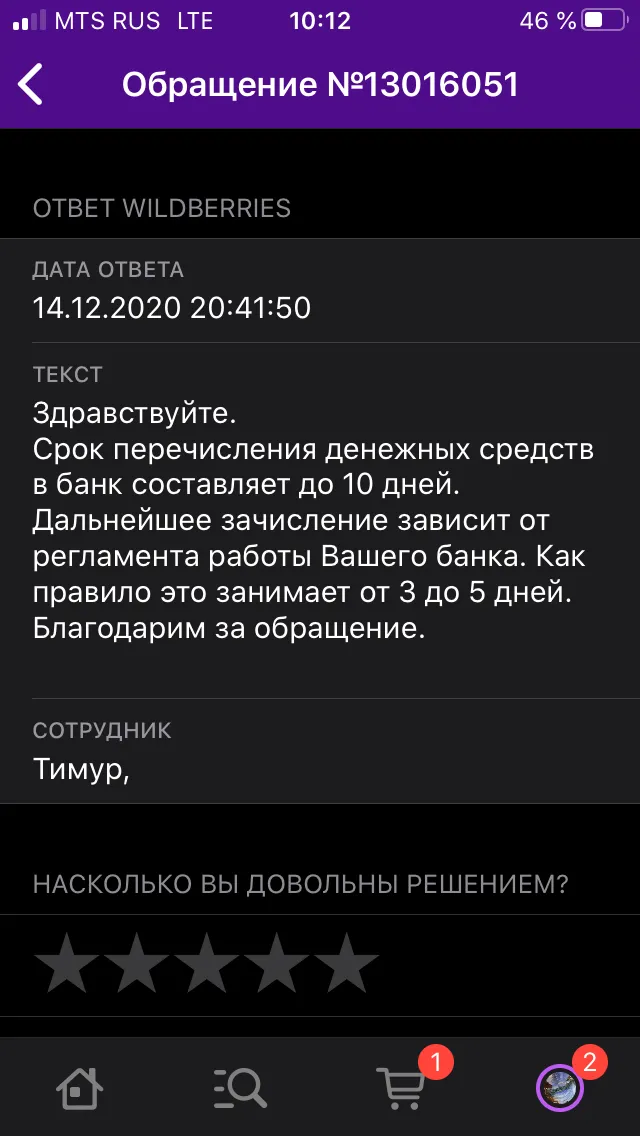Give the solution three stars
Image resolution: width=640 pixels, height=1136 pixels.
coord(206,964)
